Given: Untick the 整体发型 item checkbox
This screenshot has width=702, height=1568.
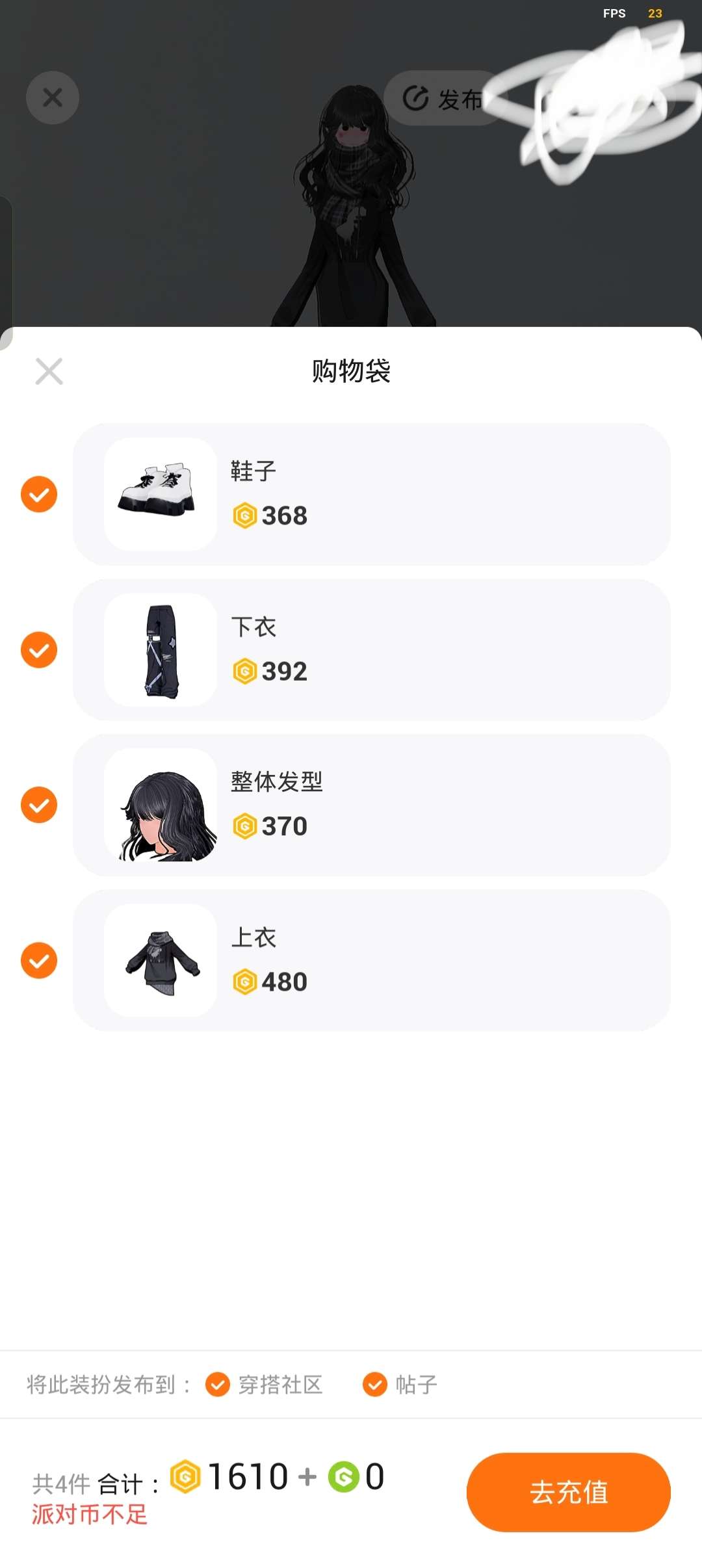Looking at the screenshot, I should click(39, 805).
